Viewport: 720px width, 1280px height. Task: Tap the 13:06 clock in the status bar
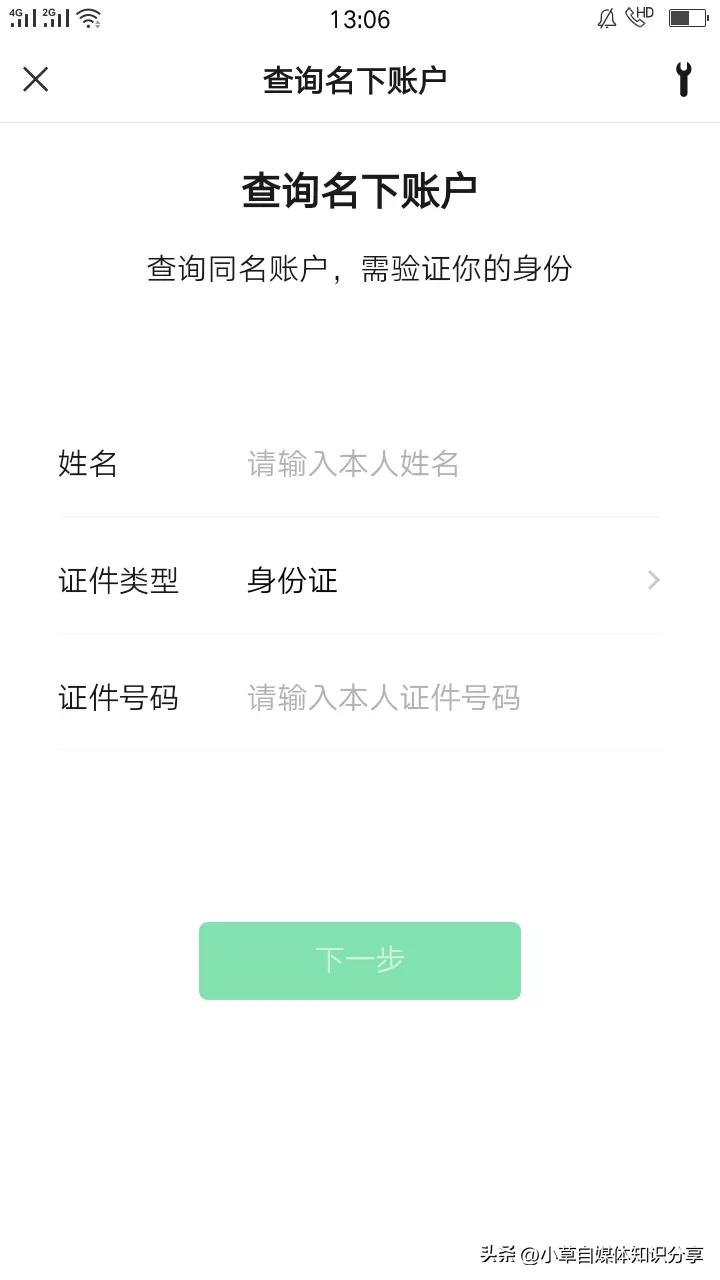click(x=360, y=19)
